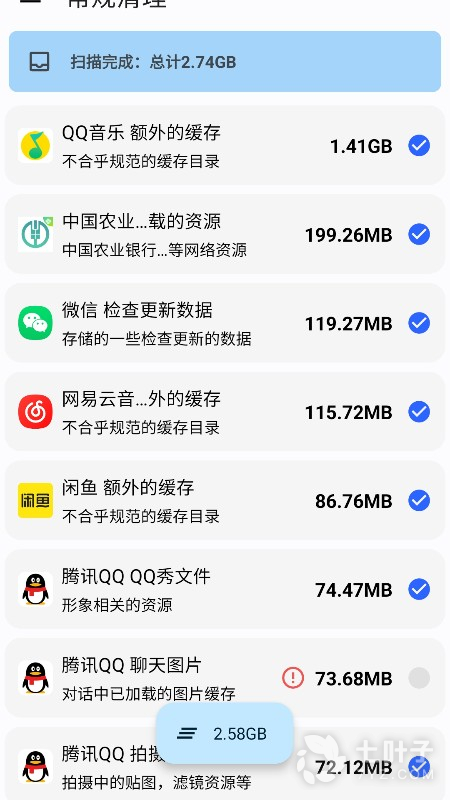Screen dimensions: 450x800
Task: Uncheck QQ音乐 额外的缓存 checkbox
Action: click(x=419, y=146)
